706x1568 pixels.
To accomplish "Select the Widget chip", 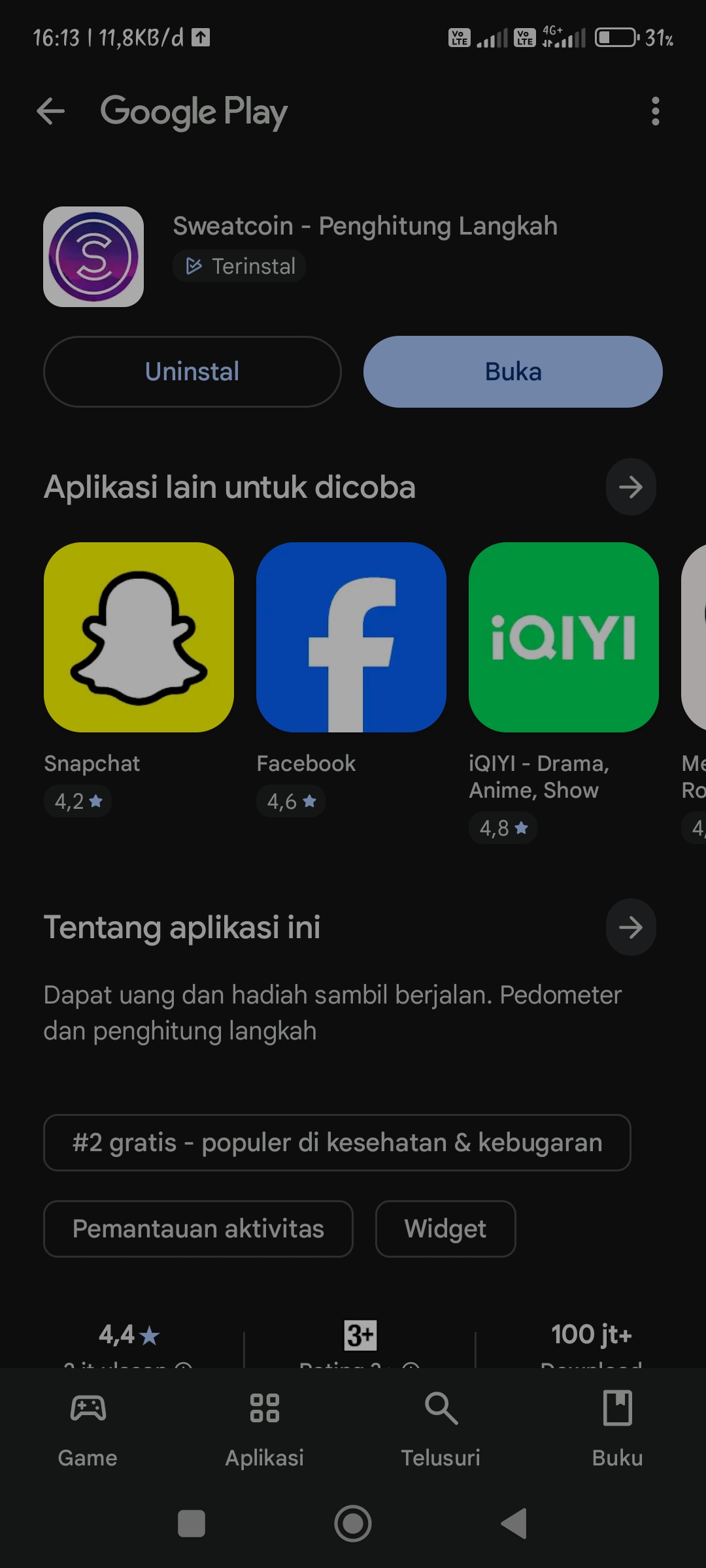I will coord(445,1229).
